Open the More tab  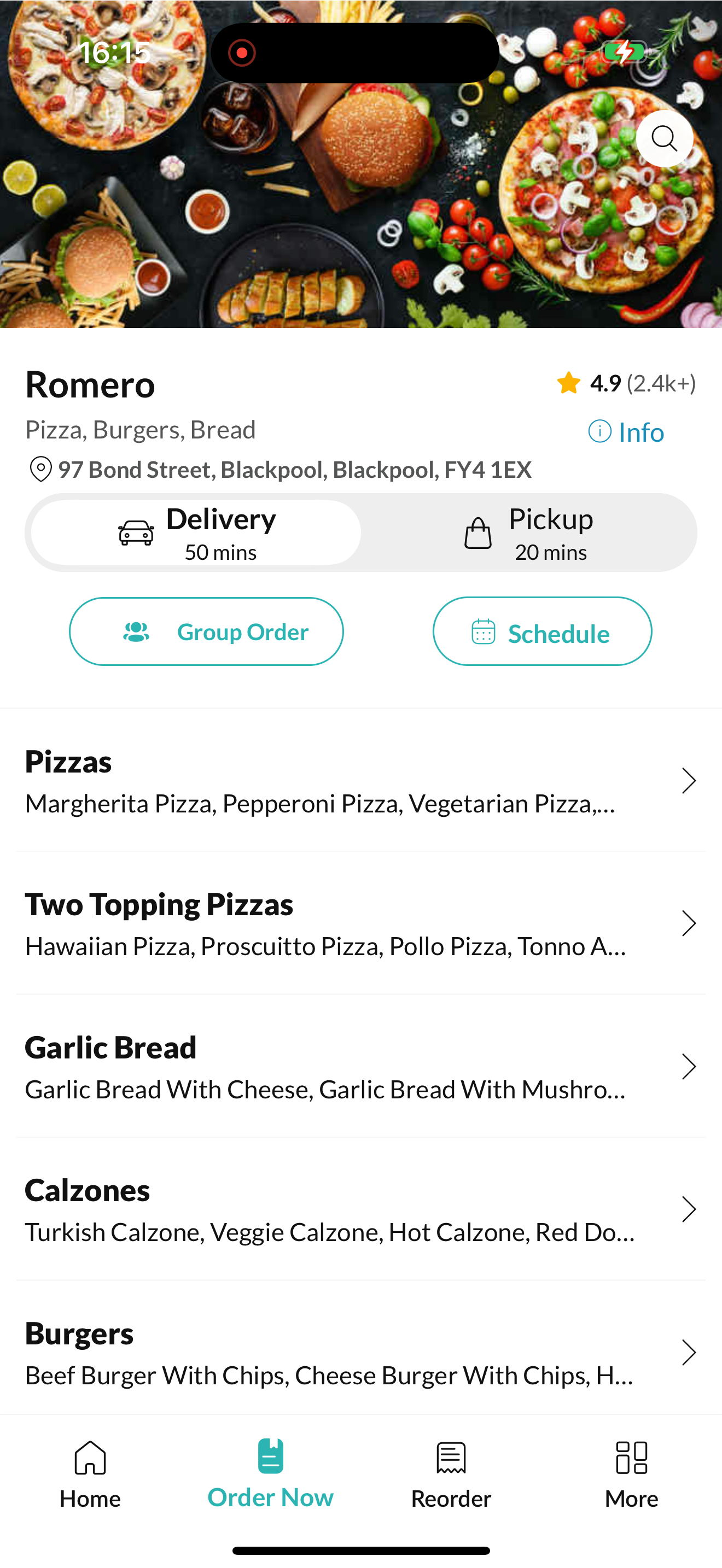click(x=631, y=1475)
